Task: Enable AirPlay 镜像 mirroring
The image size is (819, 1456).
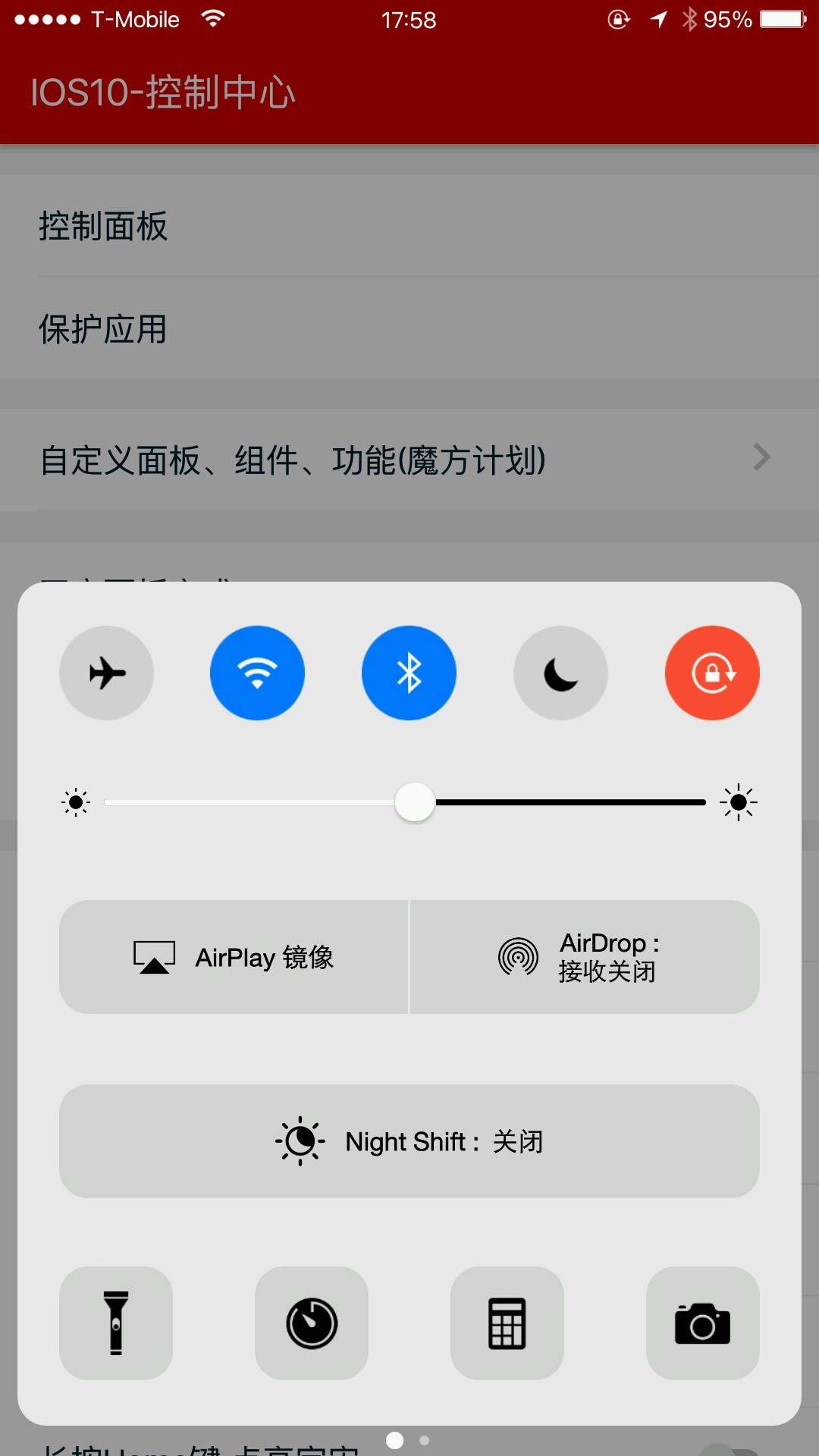Action: click(x=234, y=957)
